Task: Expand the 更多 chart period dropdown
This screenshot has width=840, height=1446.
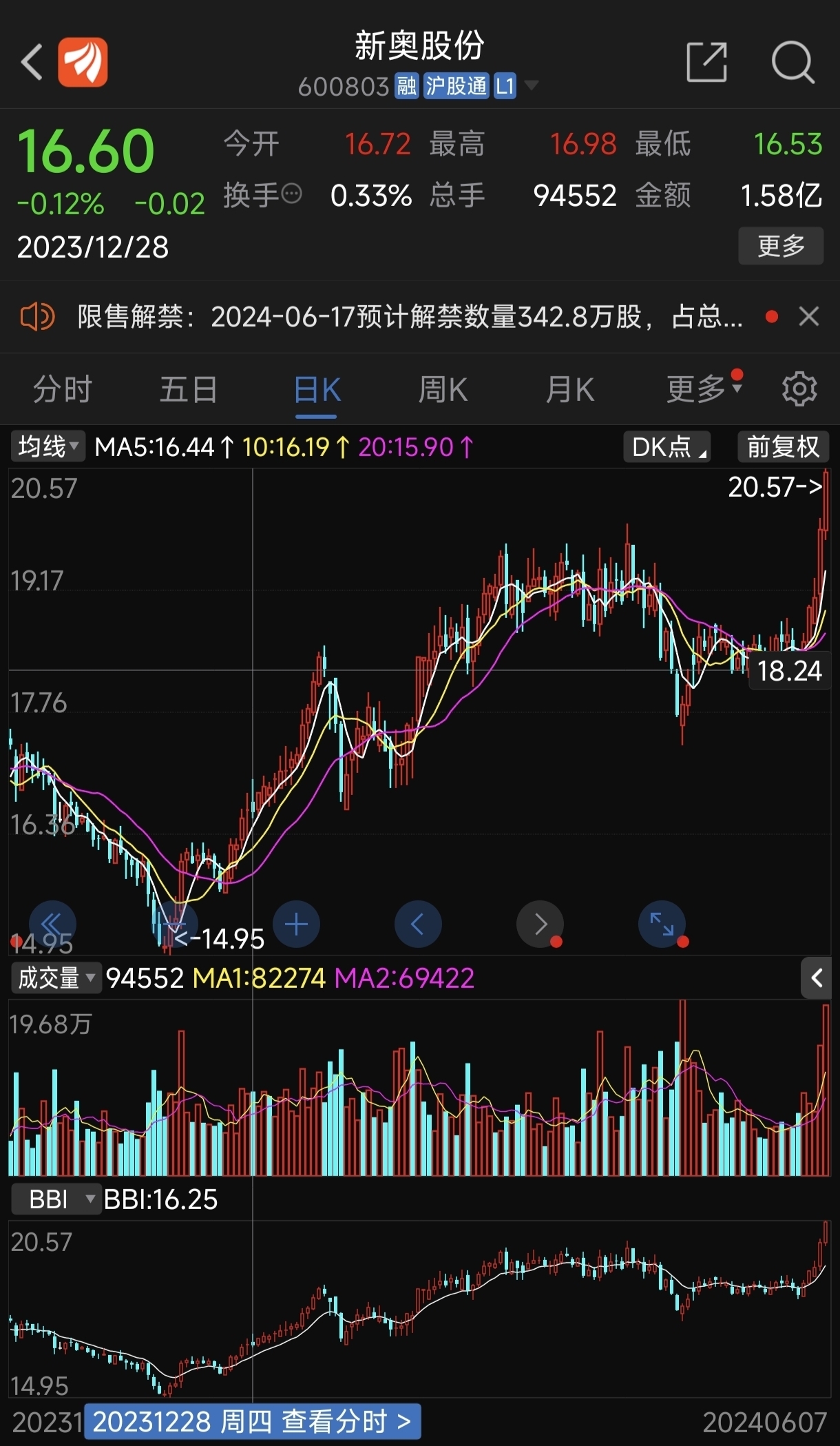Action: click(x=704, y=390)
